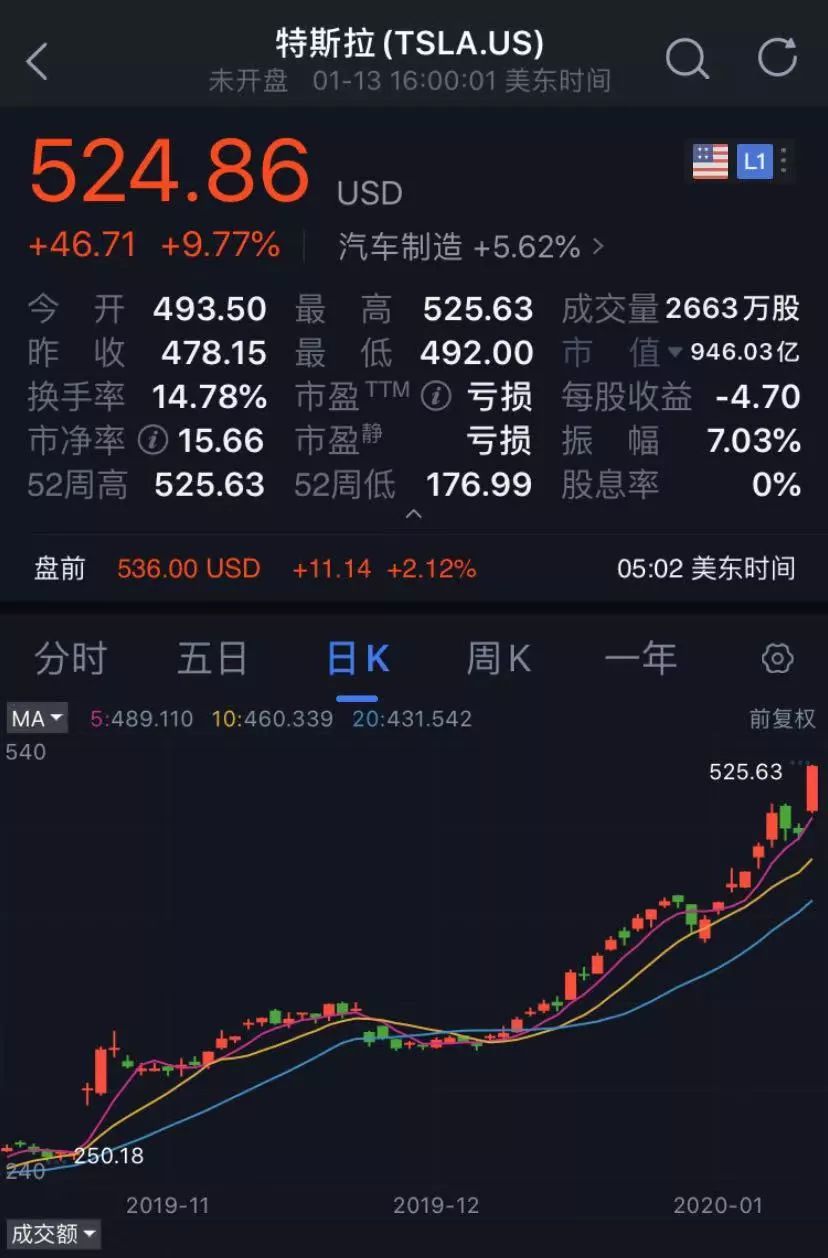The width and height of the screenshot is (828, 1258).
Task: Toggle the 市值 value dropdown
Action: (675, 353)
